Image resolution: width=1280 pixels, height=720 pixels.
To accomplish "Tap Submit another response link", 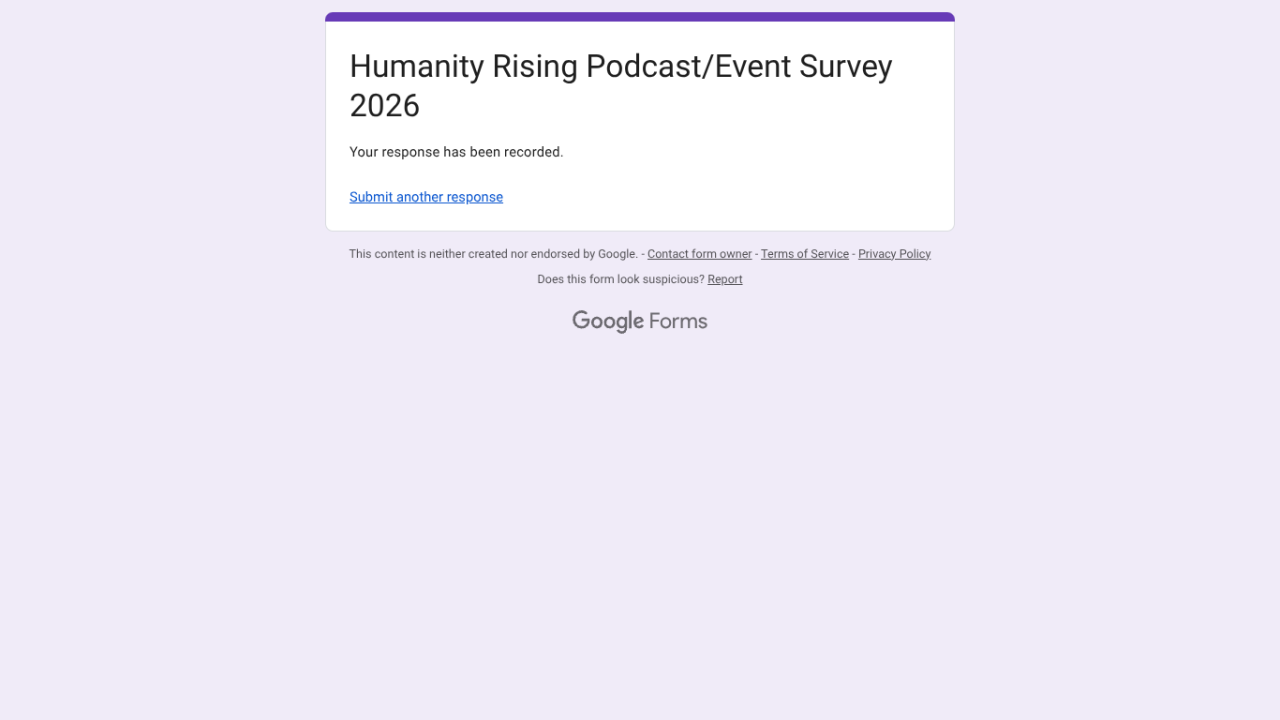I will (x=426, y=197).
